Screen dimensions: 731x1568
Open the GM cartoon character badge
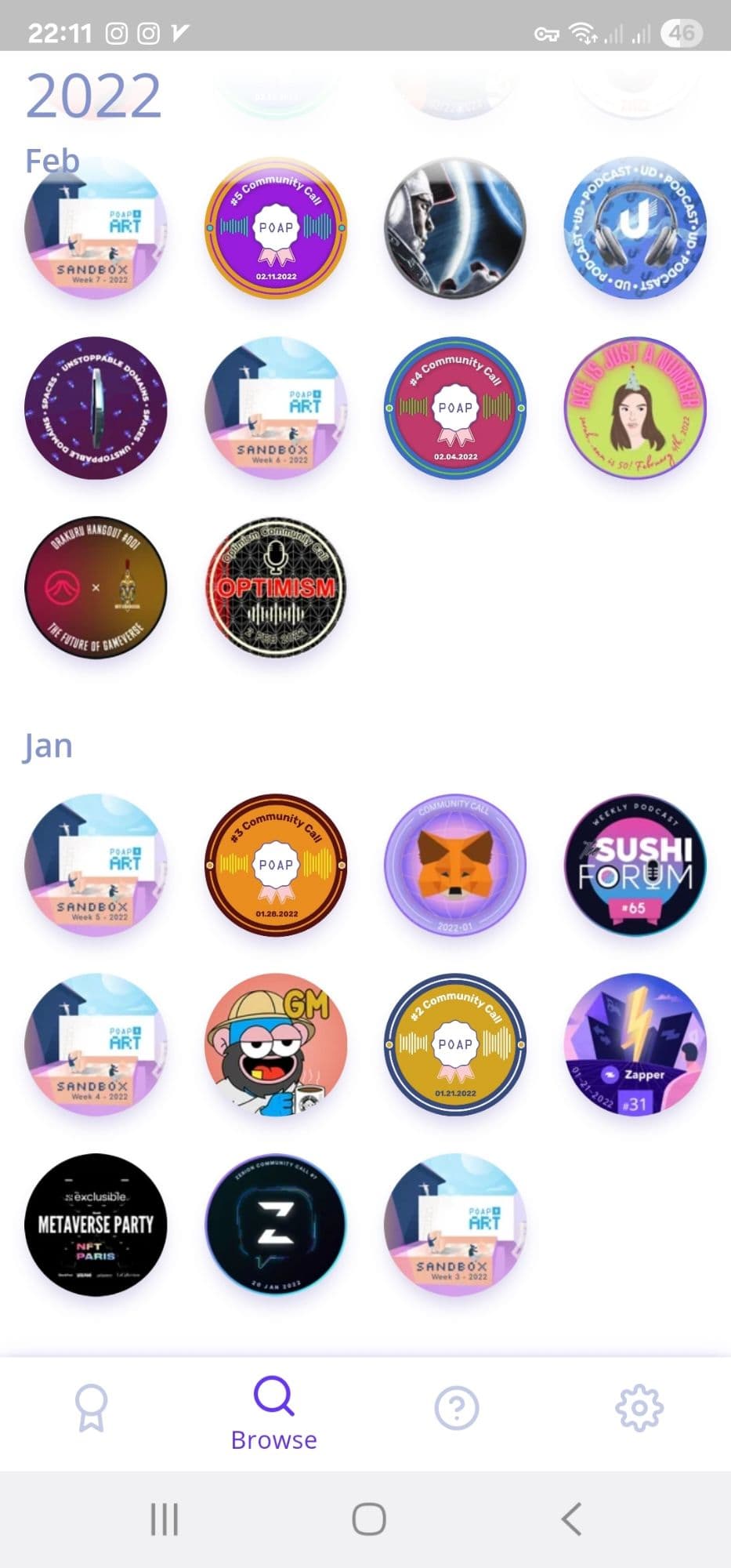click(x=276, y=1044)
